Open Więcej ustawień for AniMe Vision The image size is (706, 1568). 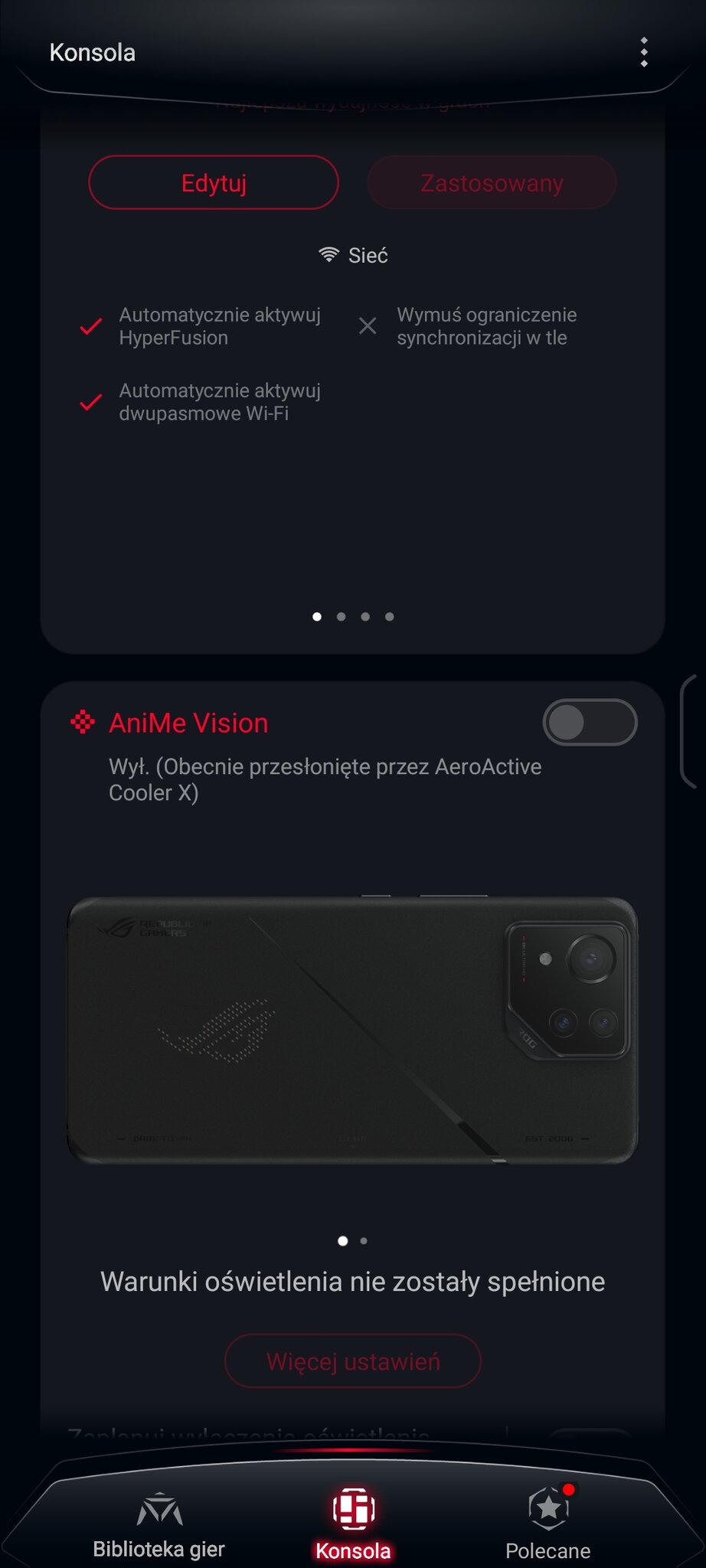353,1361
